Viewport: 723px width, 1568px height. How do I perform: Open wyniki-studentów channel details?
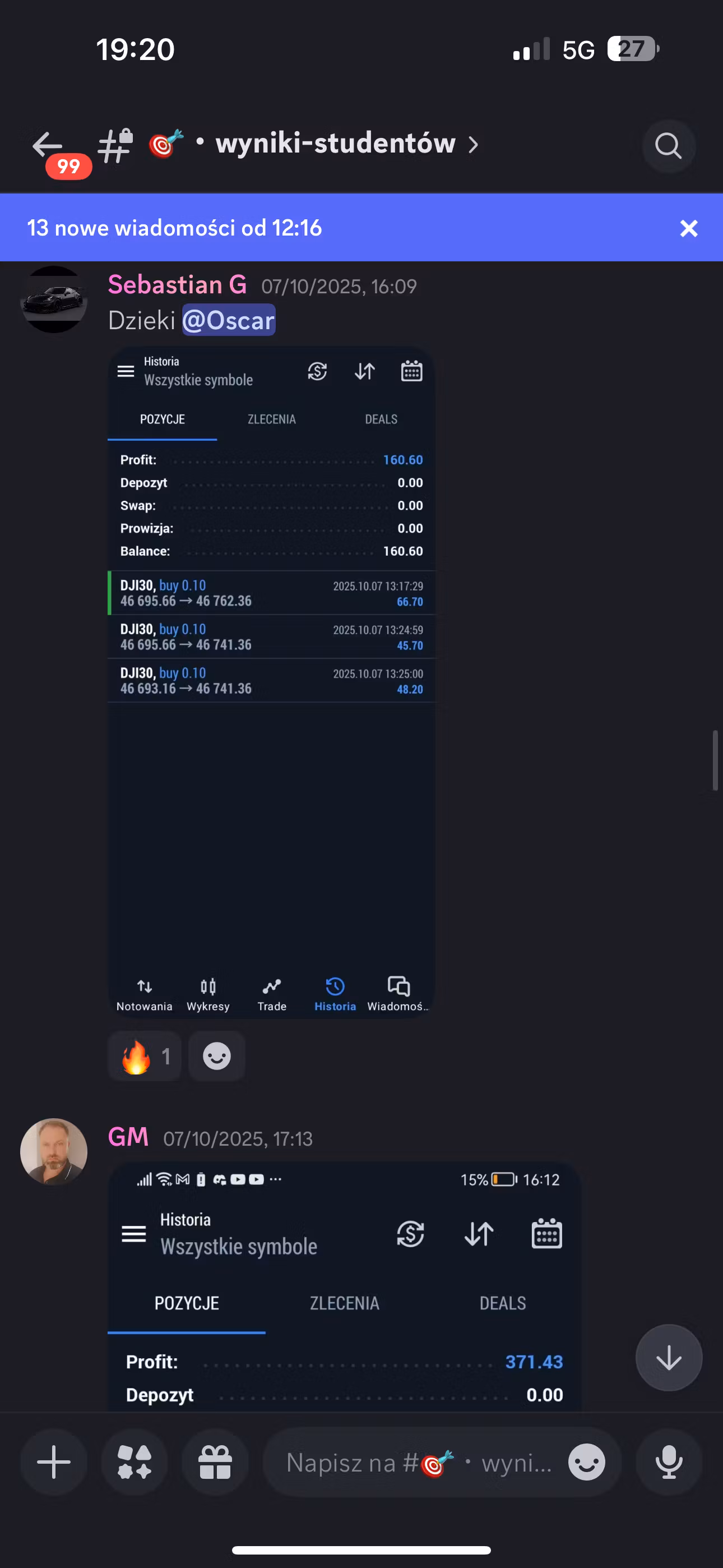point(335,144)
